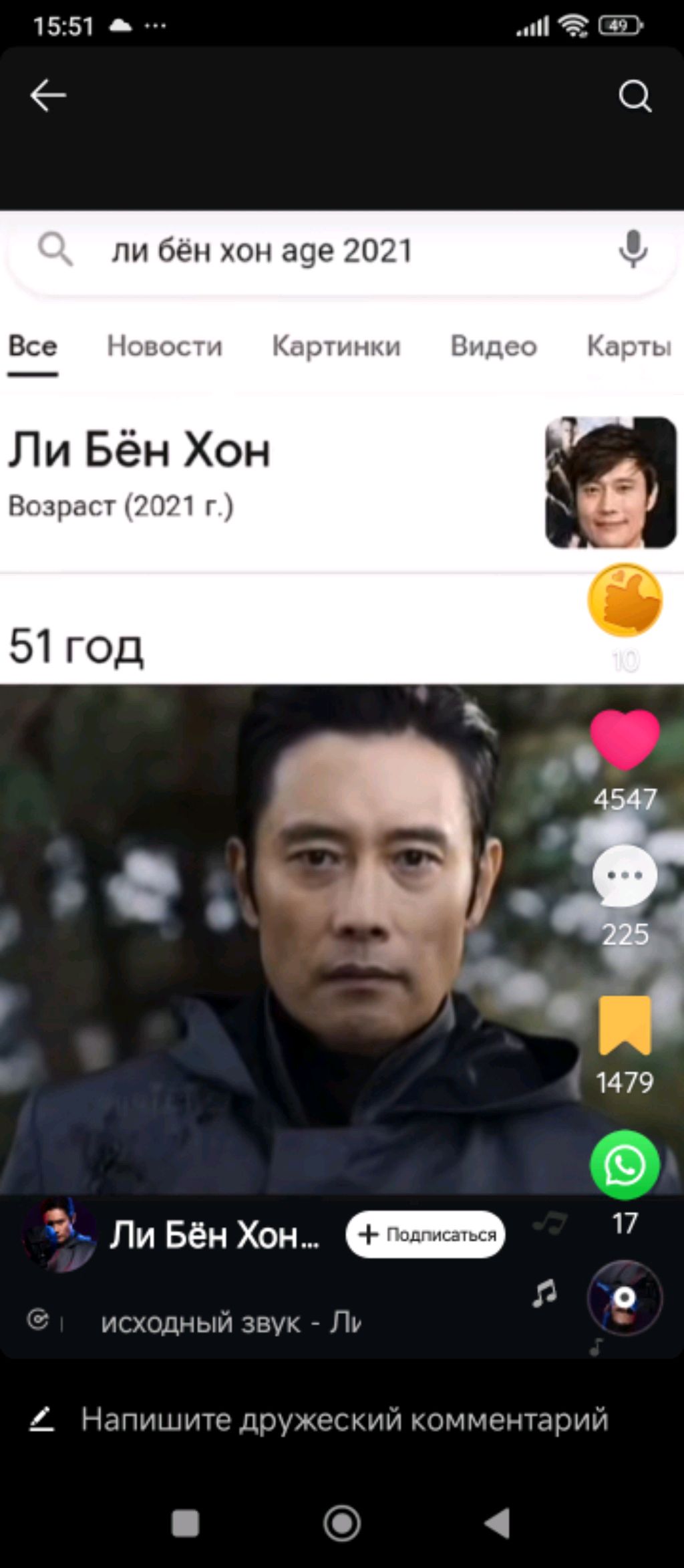Open the spinning music disc
The image size is (684, 1568).
tap(625, 1297)
